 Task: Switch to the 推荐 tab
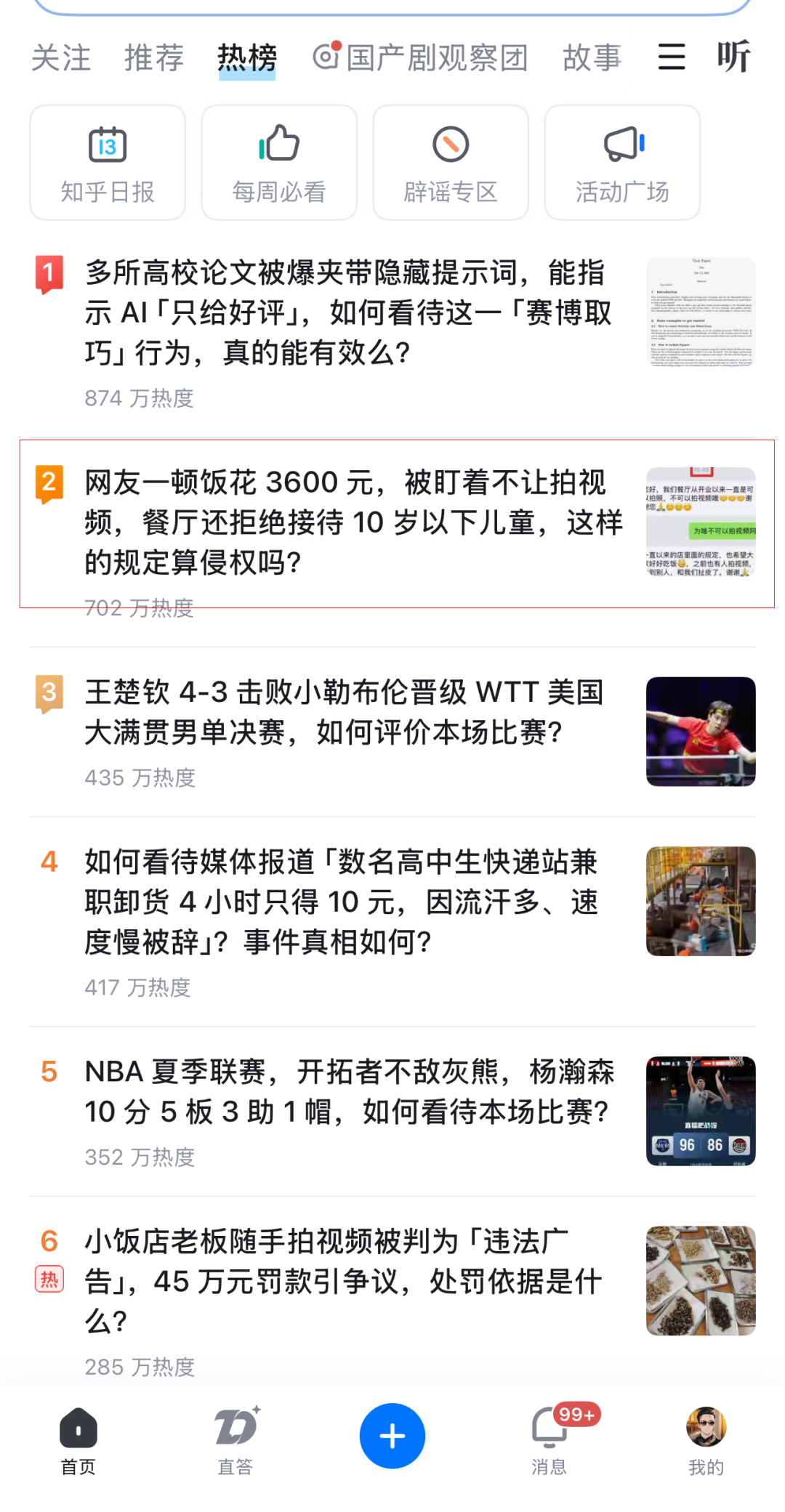(x=154, y=58)
